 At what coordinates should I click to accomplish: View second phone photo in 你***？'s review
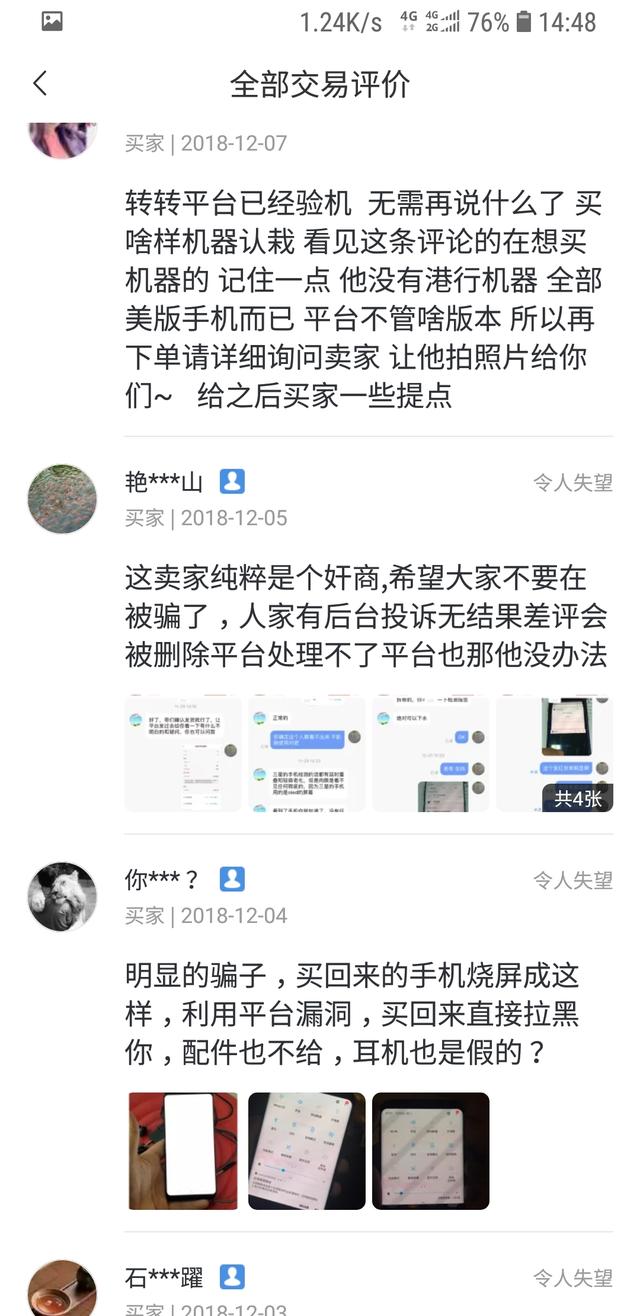[306, 1151]
